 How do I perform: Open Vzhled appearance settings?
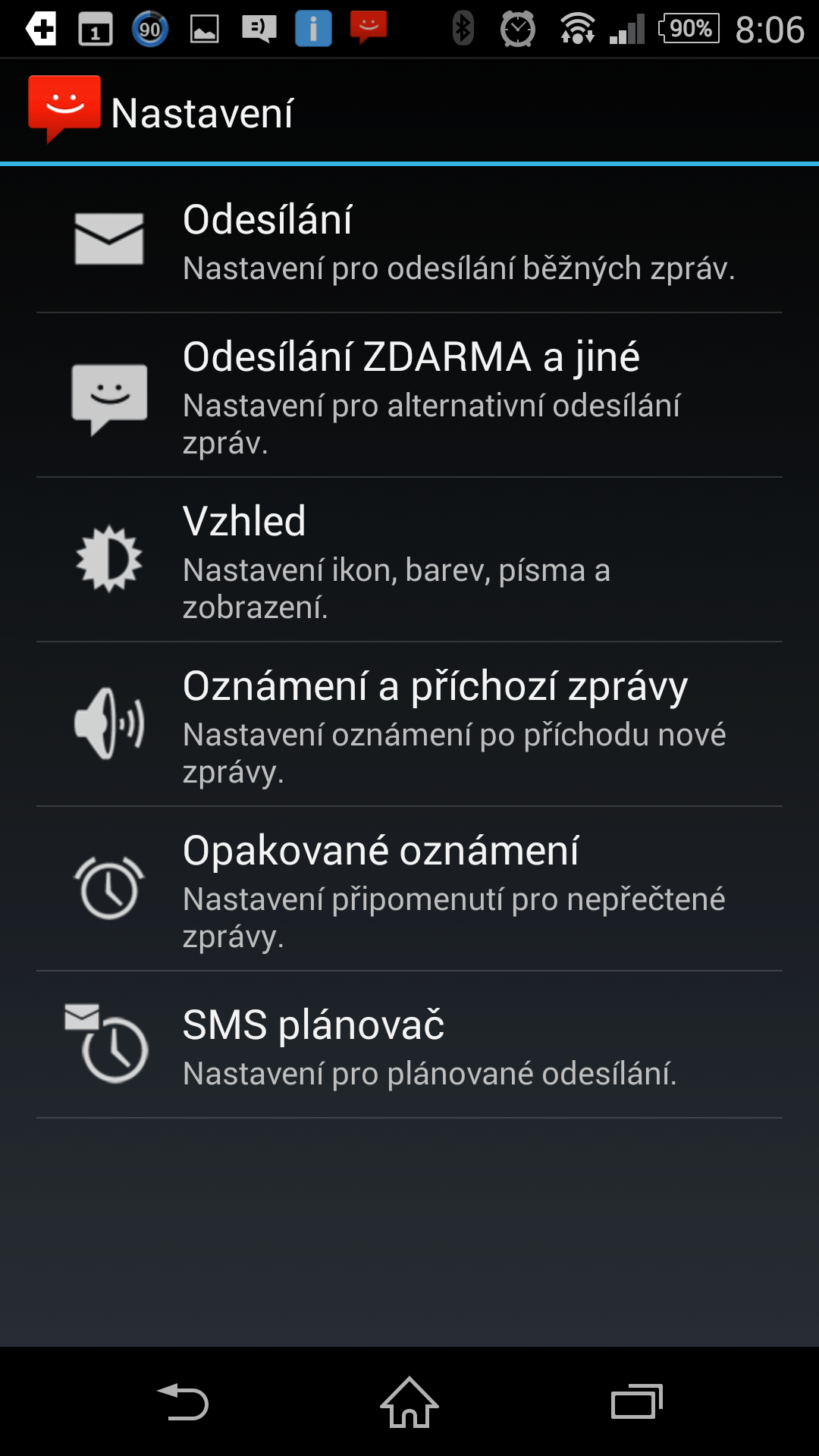point(409,560)
